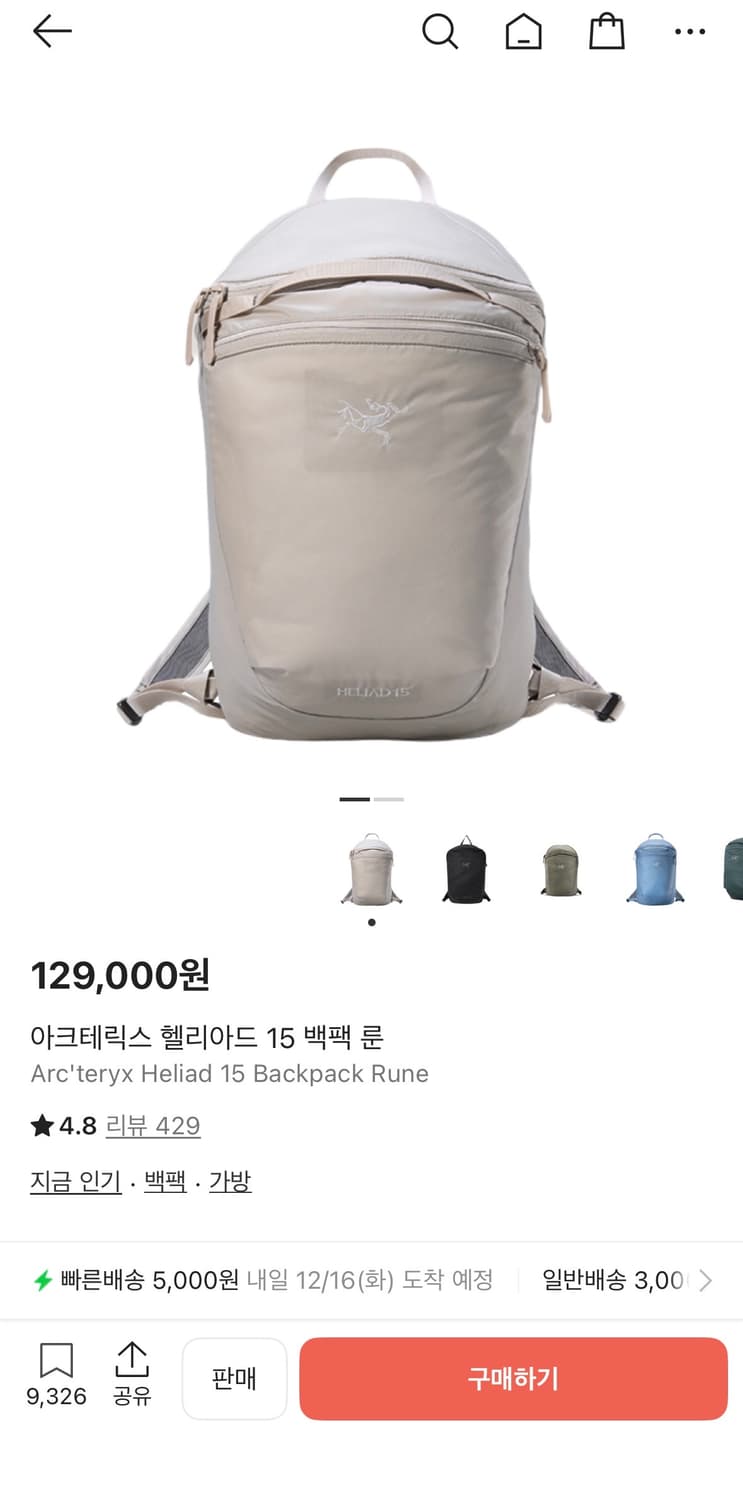Select the black backpack colorway
This screenshot has width=743, height=1500.
pyautogui.click(x=465, y=869)
